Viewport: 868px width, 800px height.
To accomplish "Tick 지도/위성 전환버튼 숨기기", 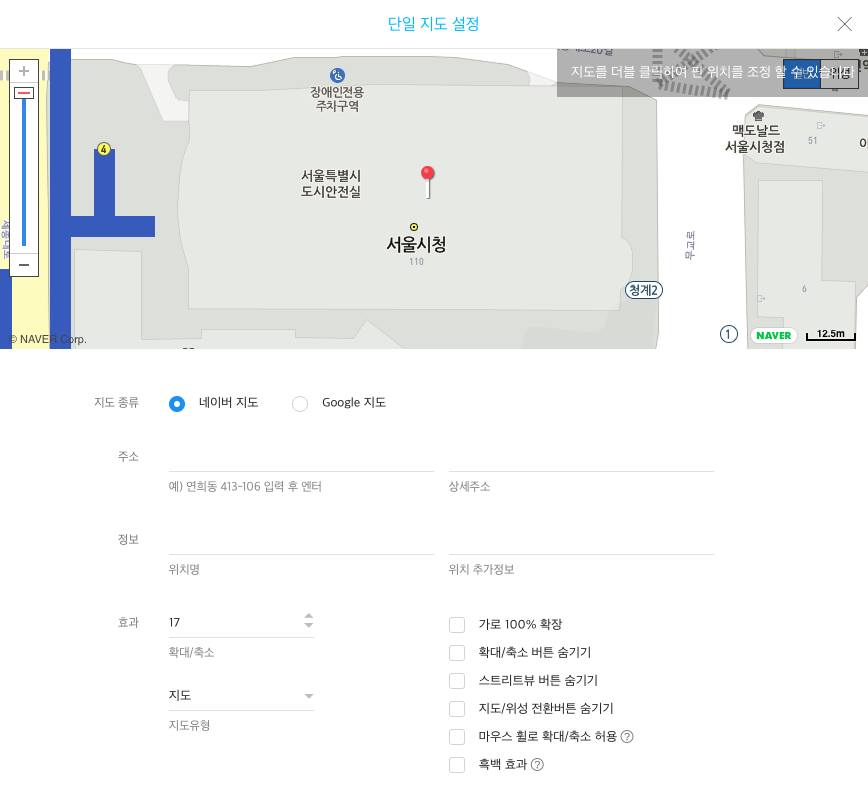I will click(x=457, y=709).
